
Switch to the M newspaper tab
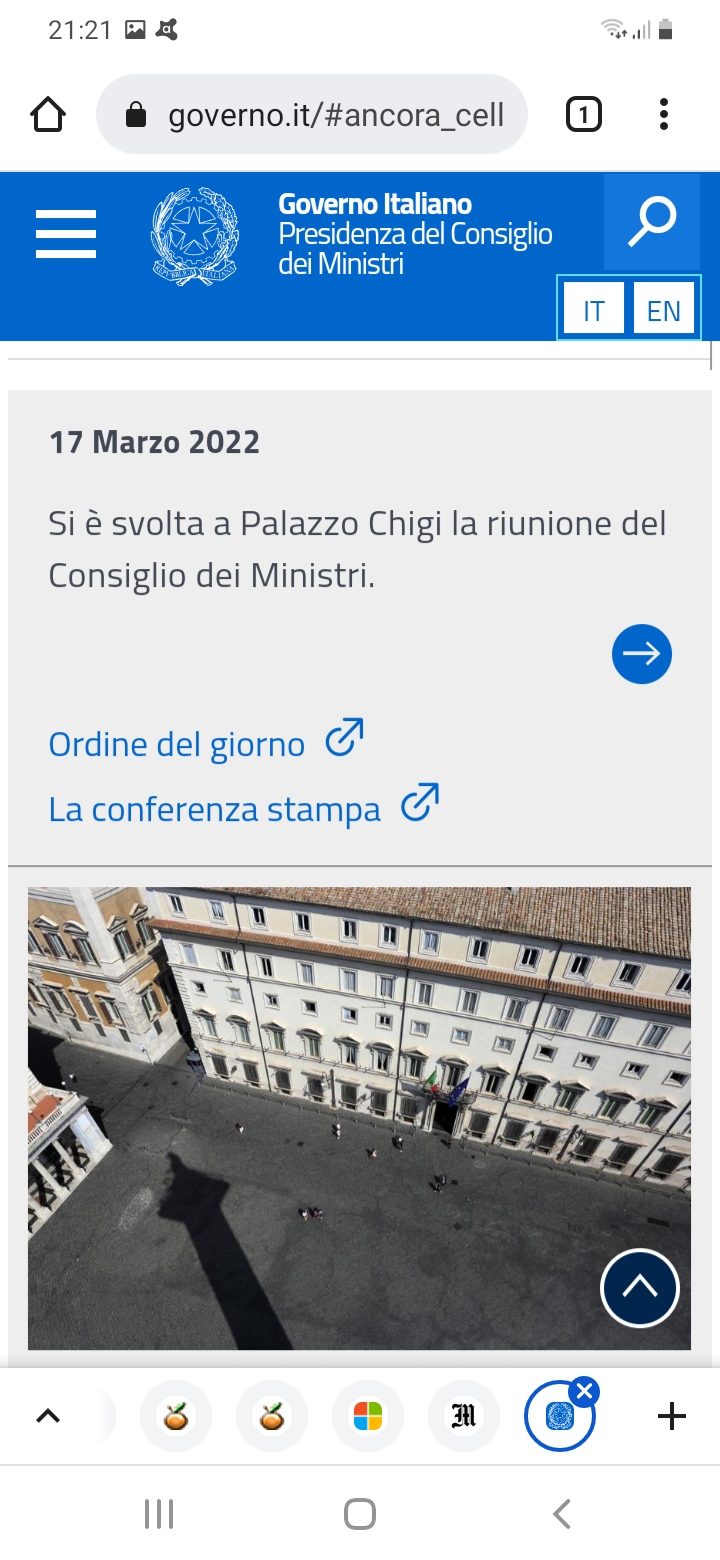point(464,1416)
